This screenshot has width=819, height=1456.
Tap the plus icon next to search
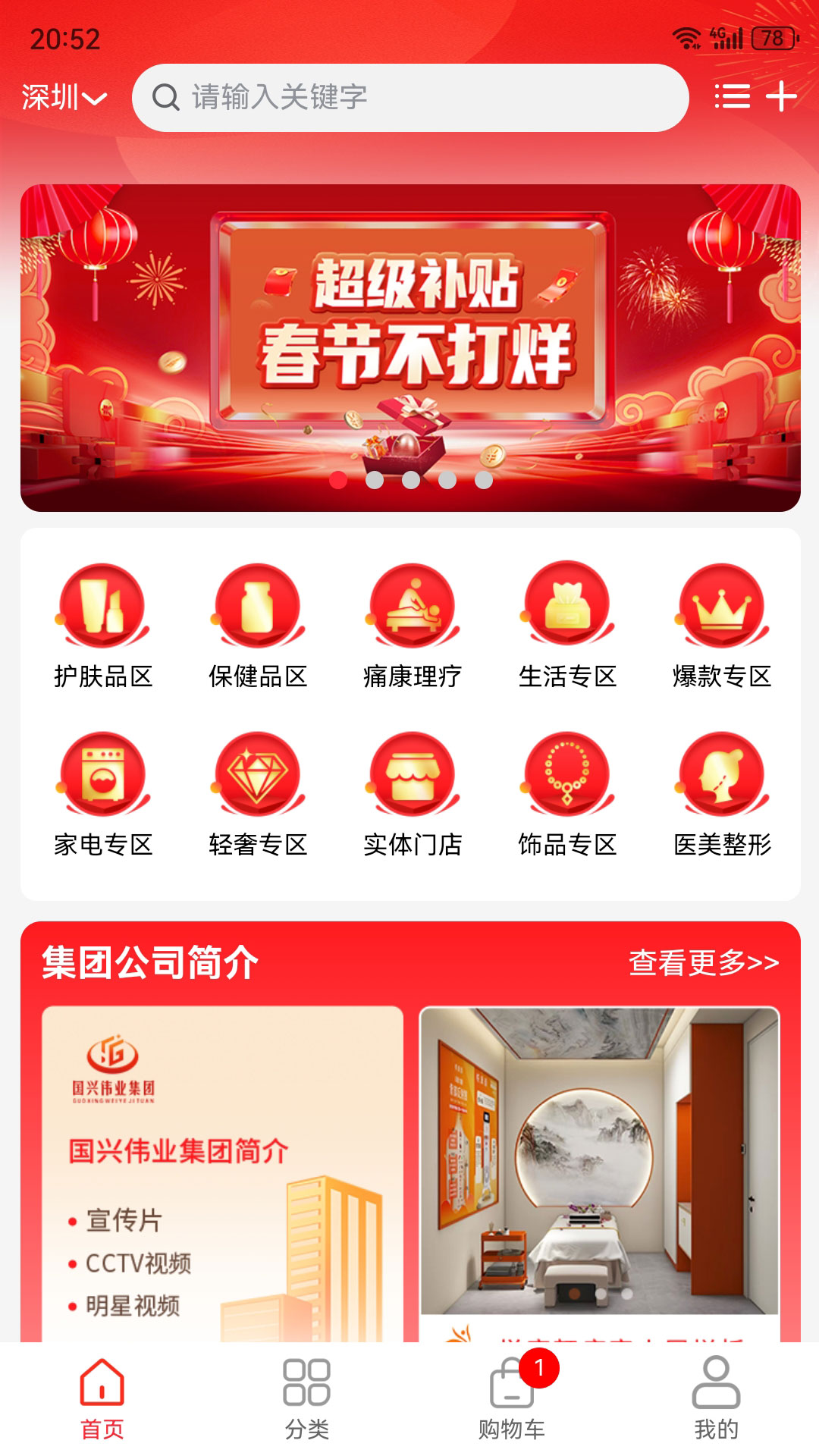783,97
